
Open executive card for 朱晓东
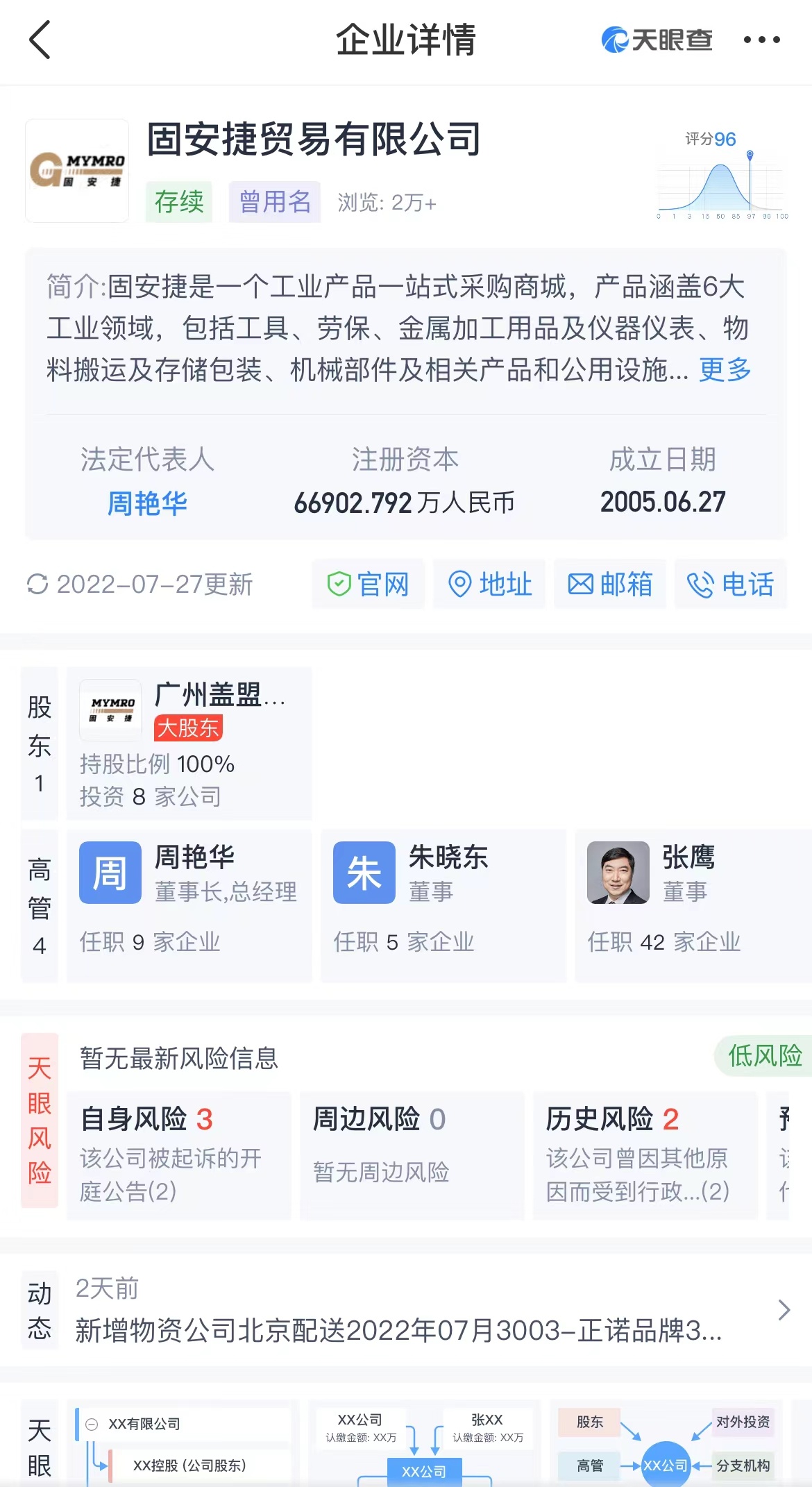pos(443,905)
